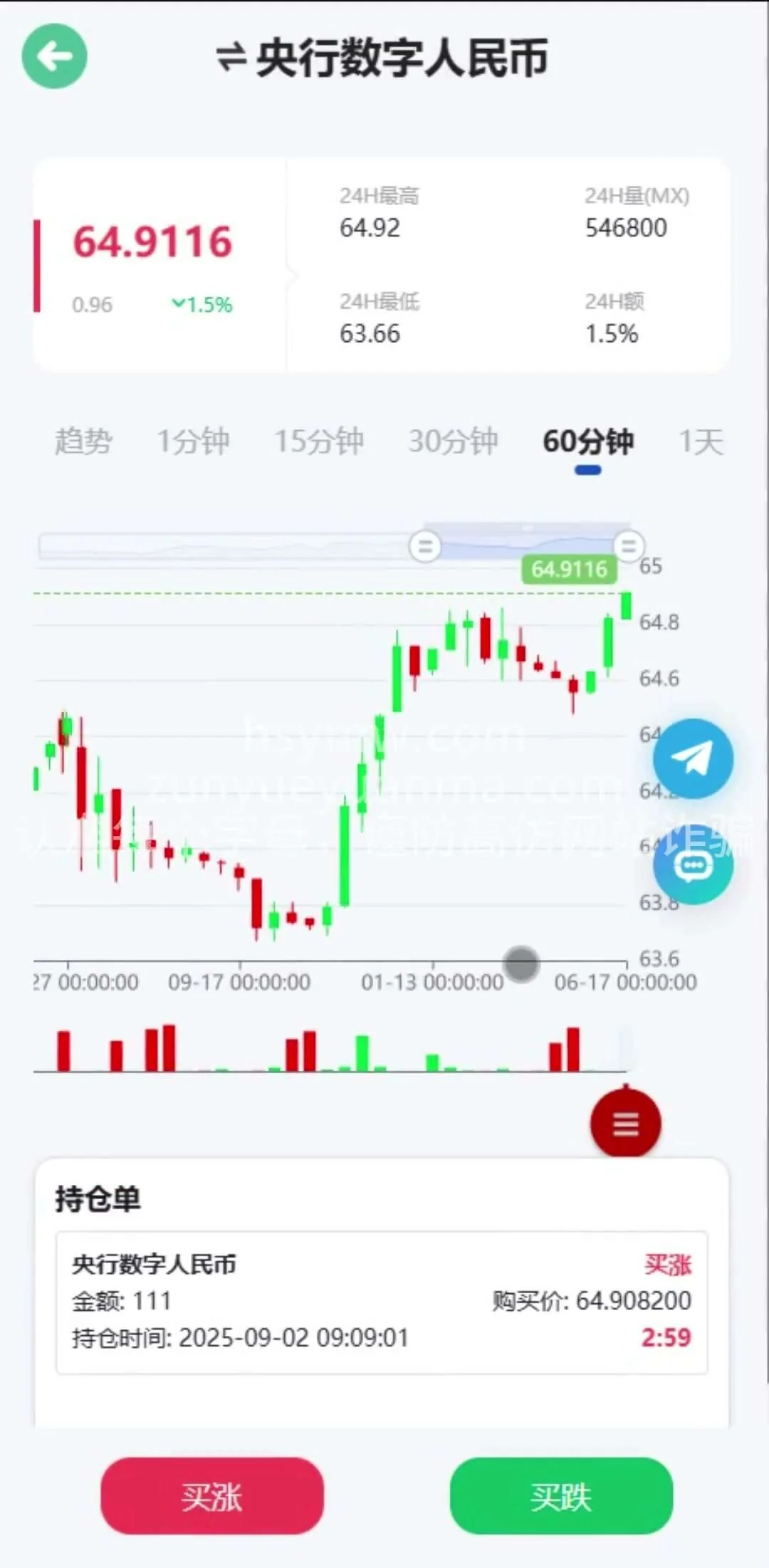Open the customer service chat bubble
The width and height of the screenshot is (769, 1568).
click(693, 865)
